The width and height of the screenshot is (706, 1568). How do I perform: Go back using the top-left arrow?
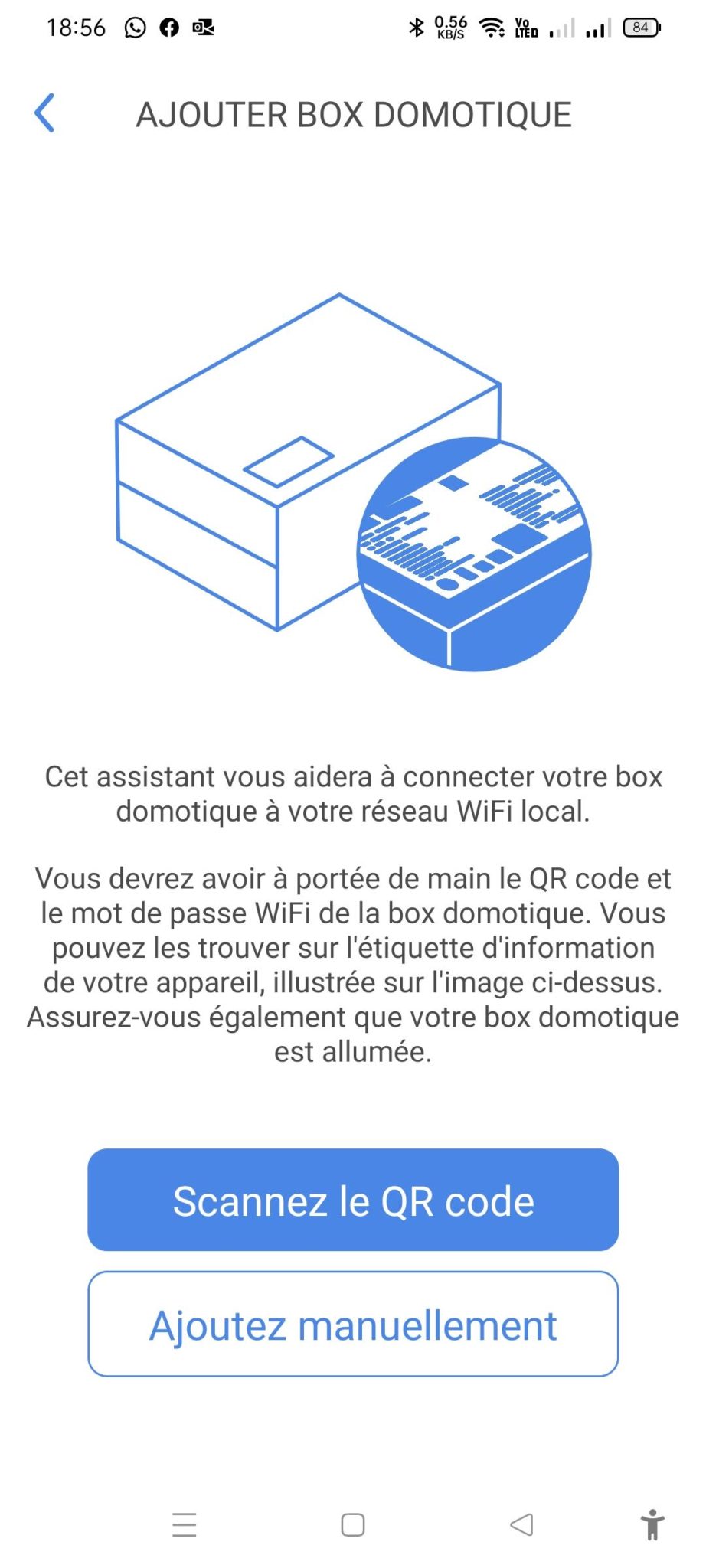(x=44, y=113)
